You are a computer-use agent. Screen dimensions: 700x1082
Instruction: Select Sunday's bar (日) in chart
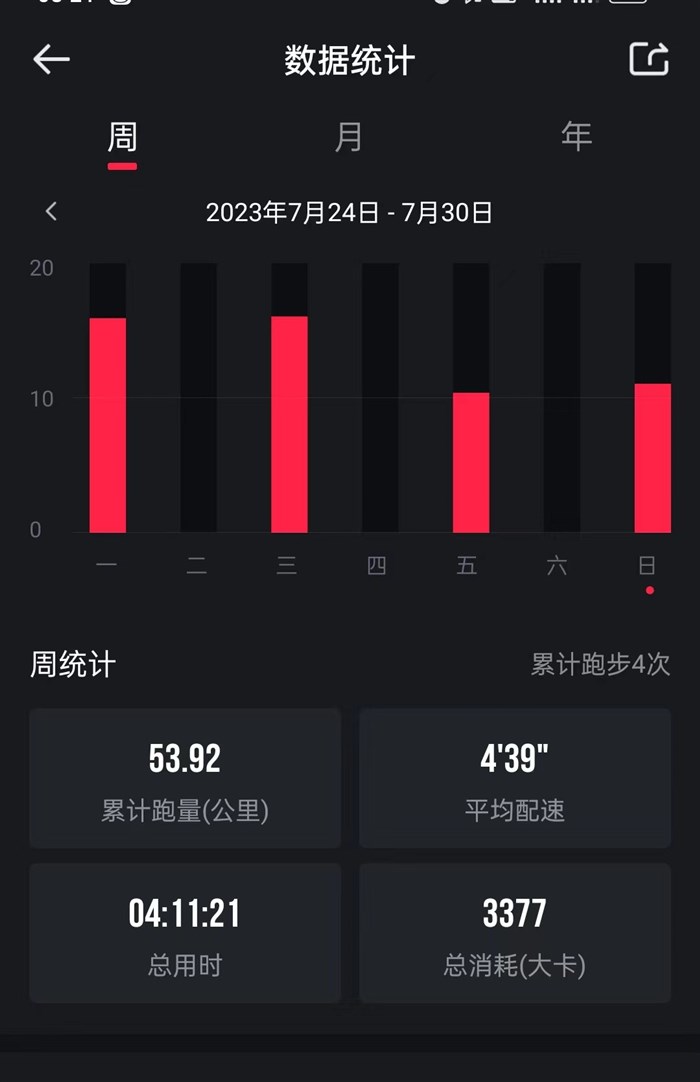point(652,458)
